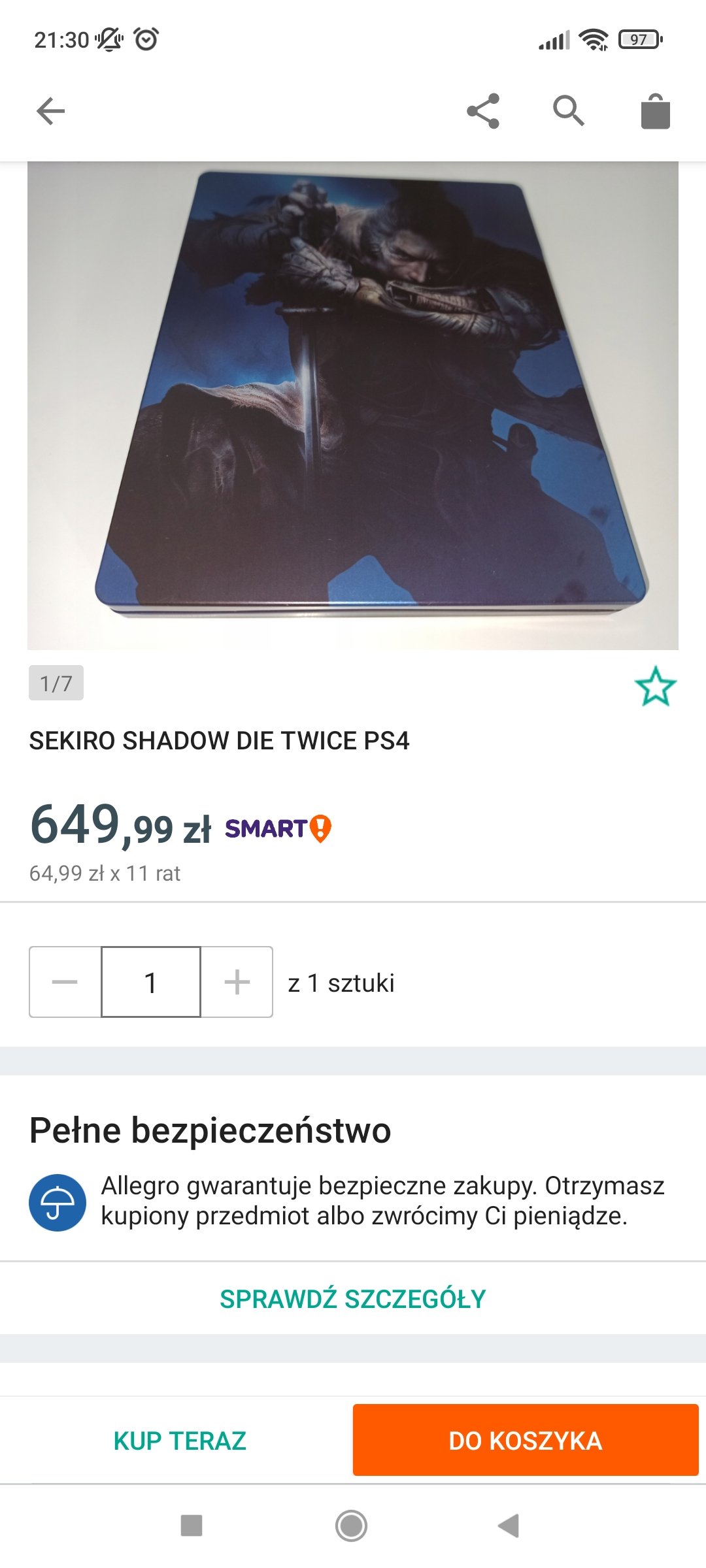Screen dimensions: 706x1568
Task: Increase quantity with plus button
Action: pos(237,982)
